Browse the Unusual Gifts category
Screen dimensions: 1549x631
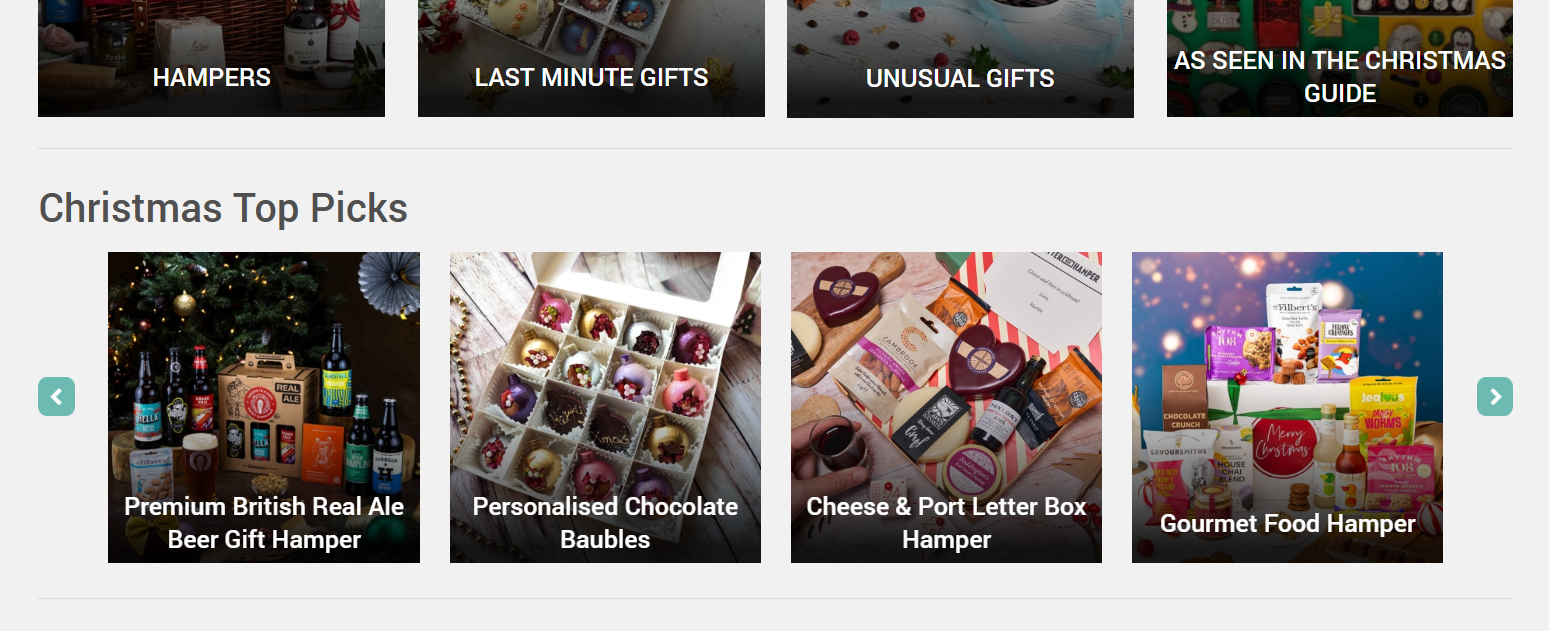(x=960, y=58)
